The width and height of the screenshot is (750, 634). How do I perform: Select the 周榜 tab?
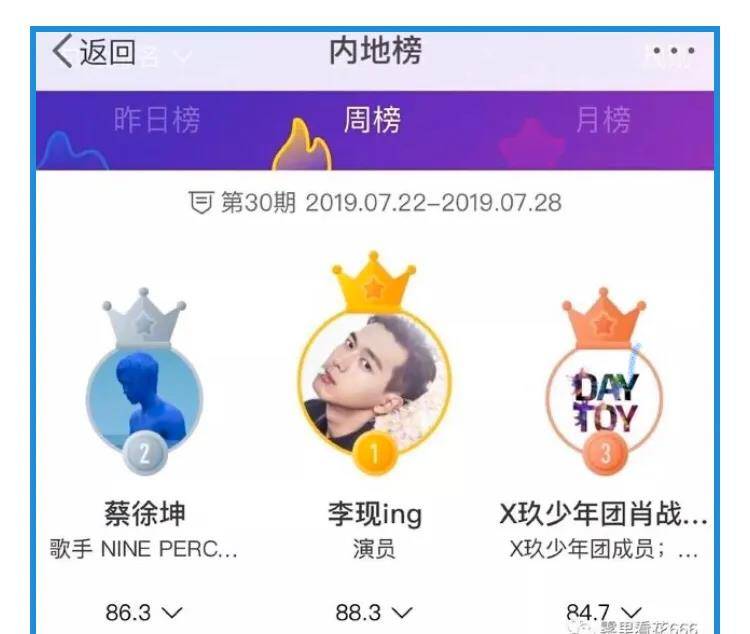coord(372,121)
